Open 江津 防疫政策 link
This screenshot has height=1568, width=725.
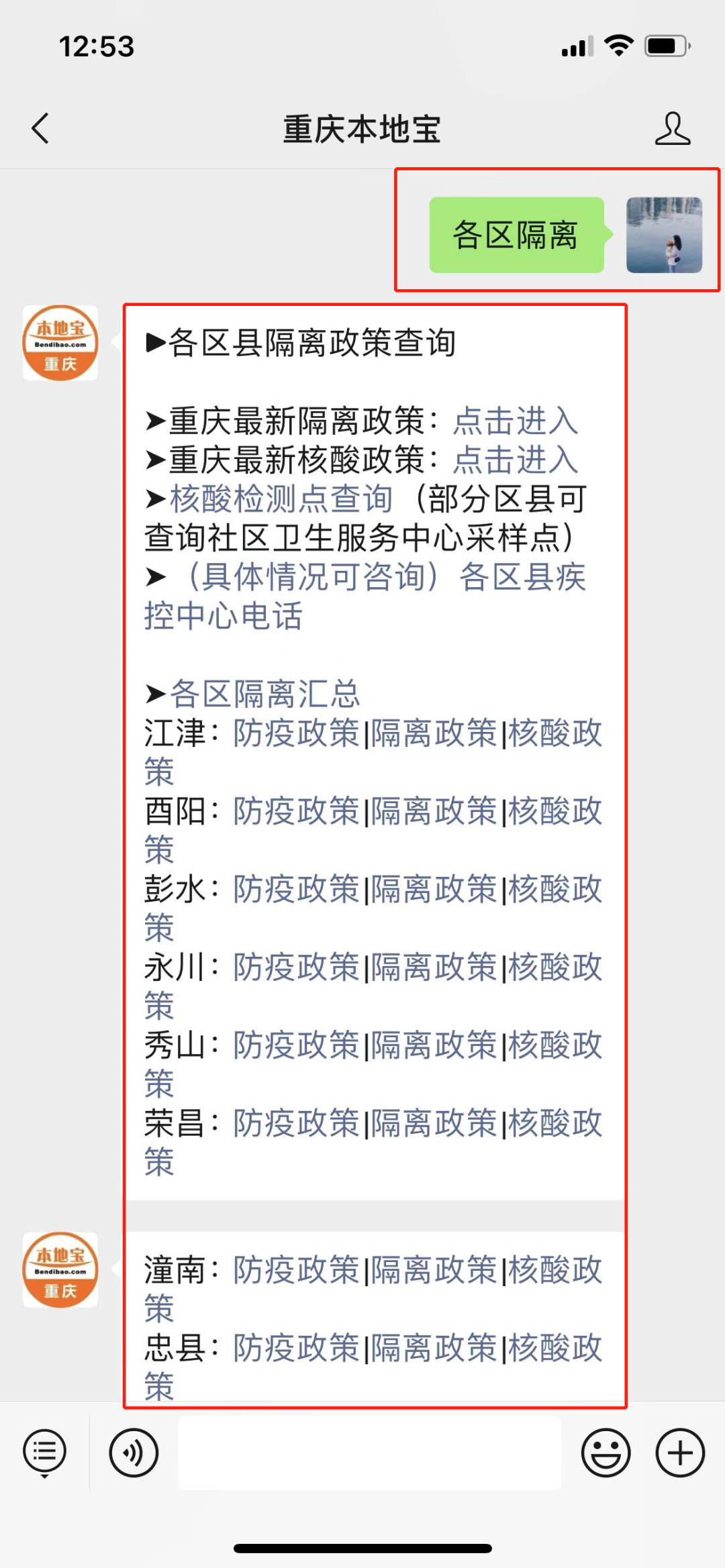point(297,733)
